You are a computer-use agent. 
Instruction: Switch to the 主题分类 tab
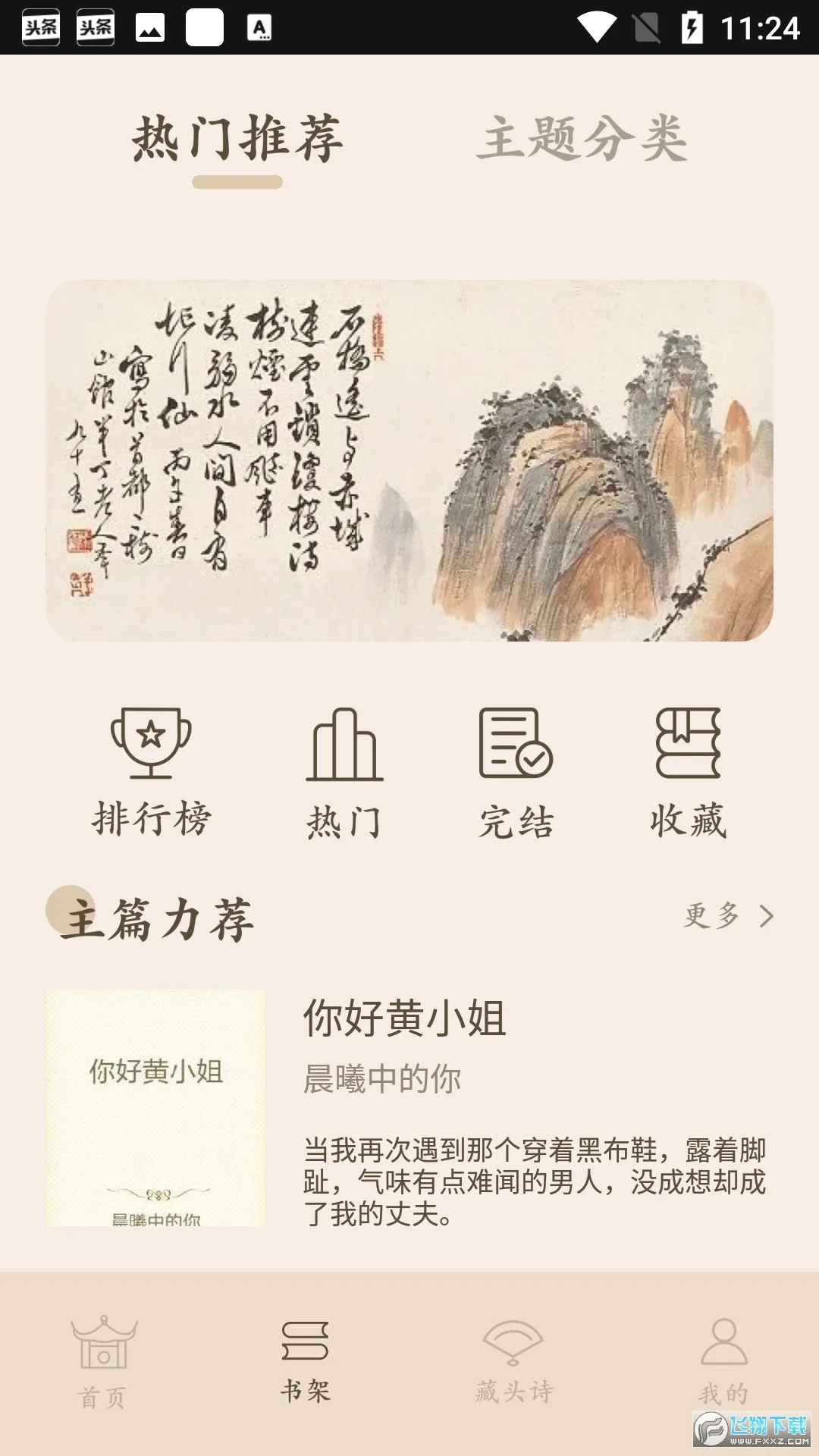(x=582, y=139)
